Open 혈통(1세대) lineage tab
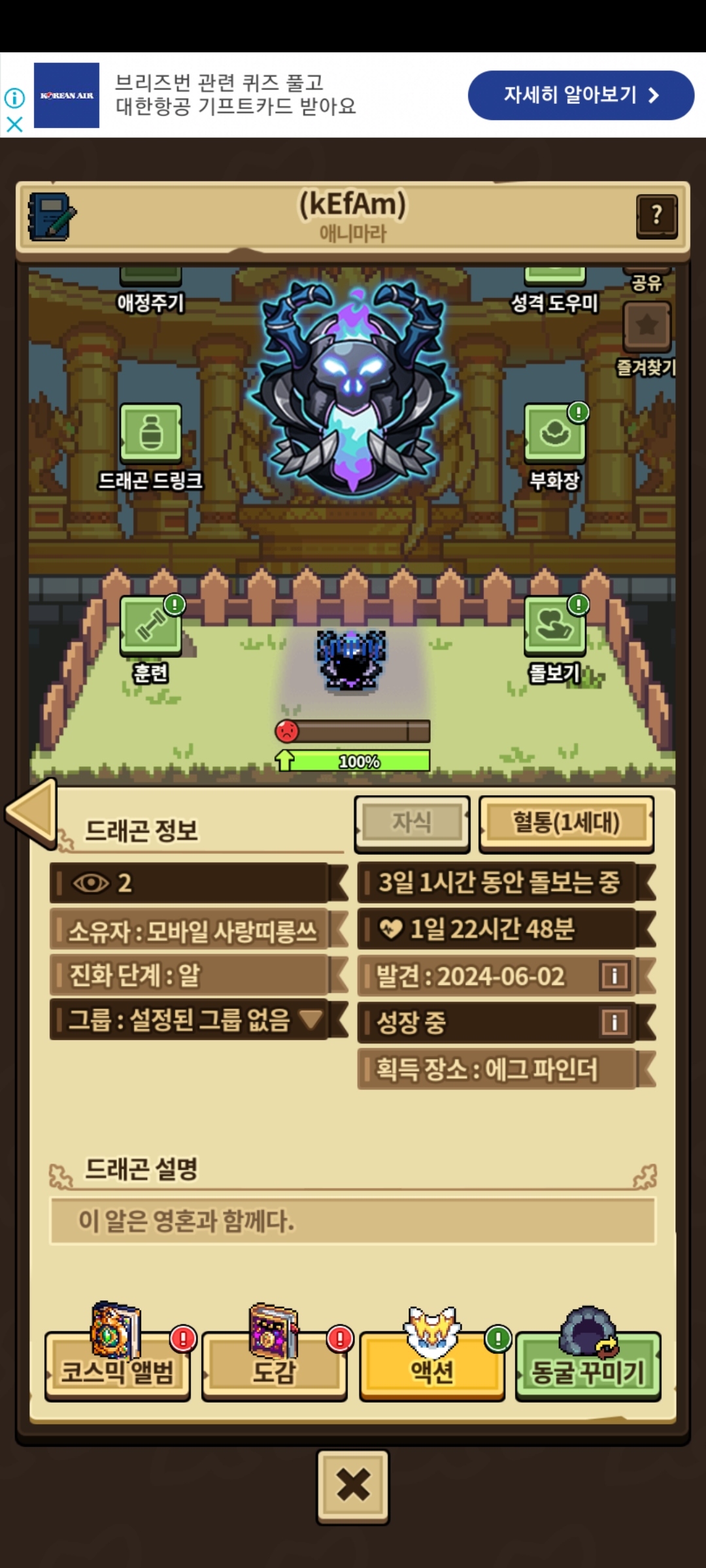Image resolution: width=706 pixels, height=1568 pixels. pos(566,823)
